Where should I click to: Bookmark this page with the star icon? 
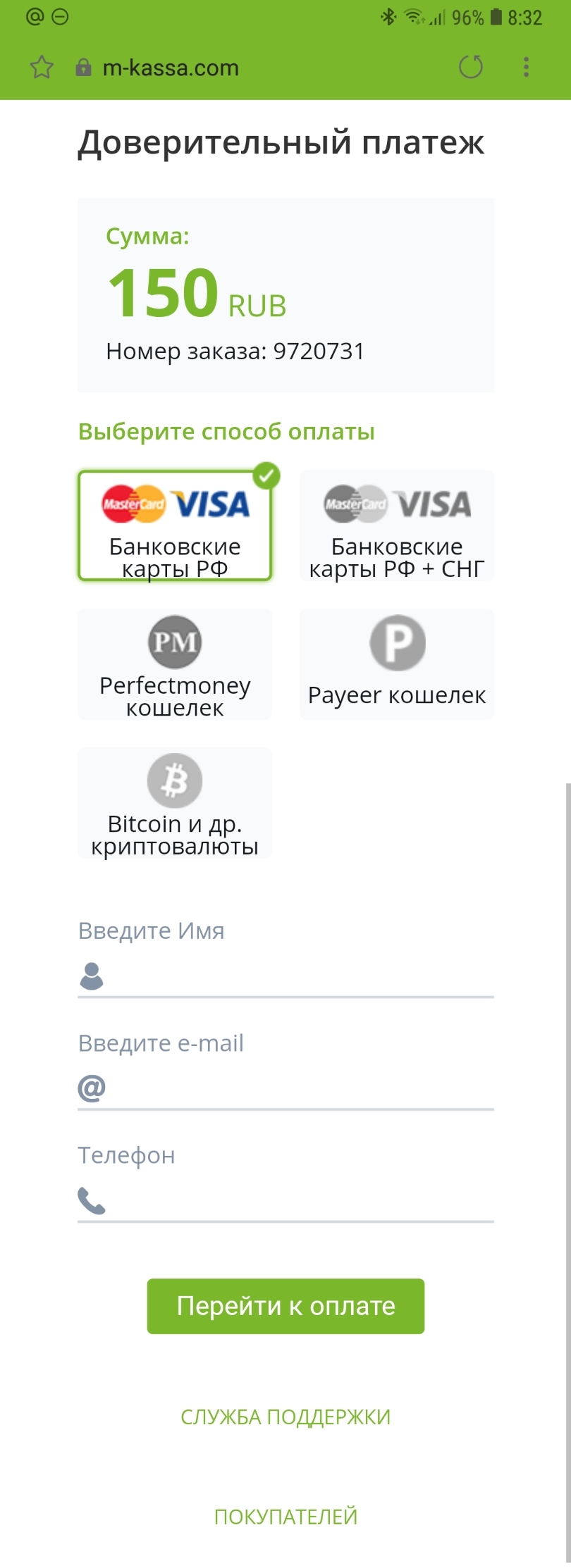(x=42, y=68)
